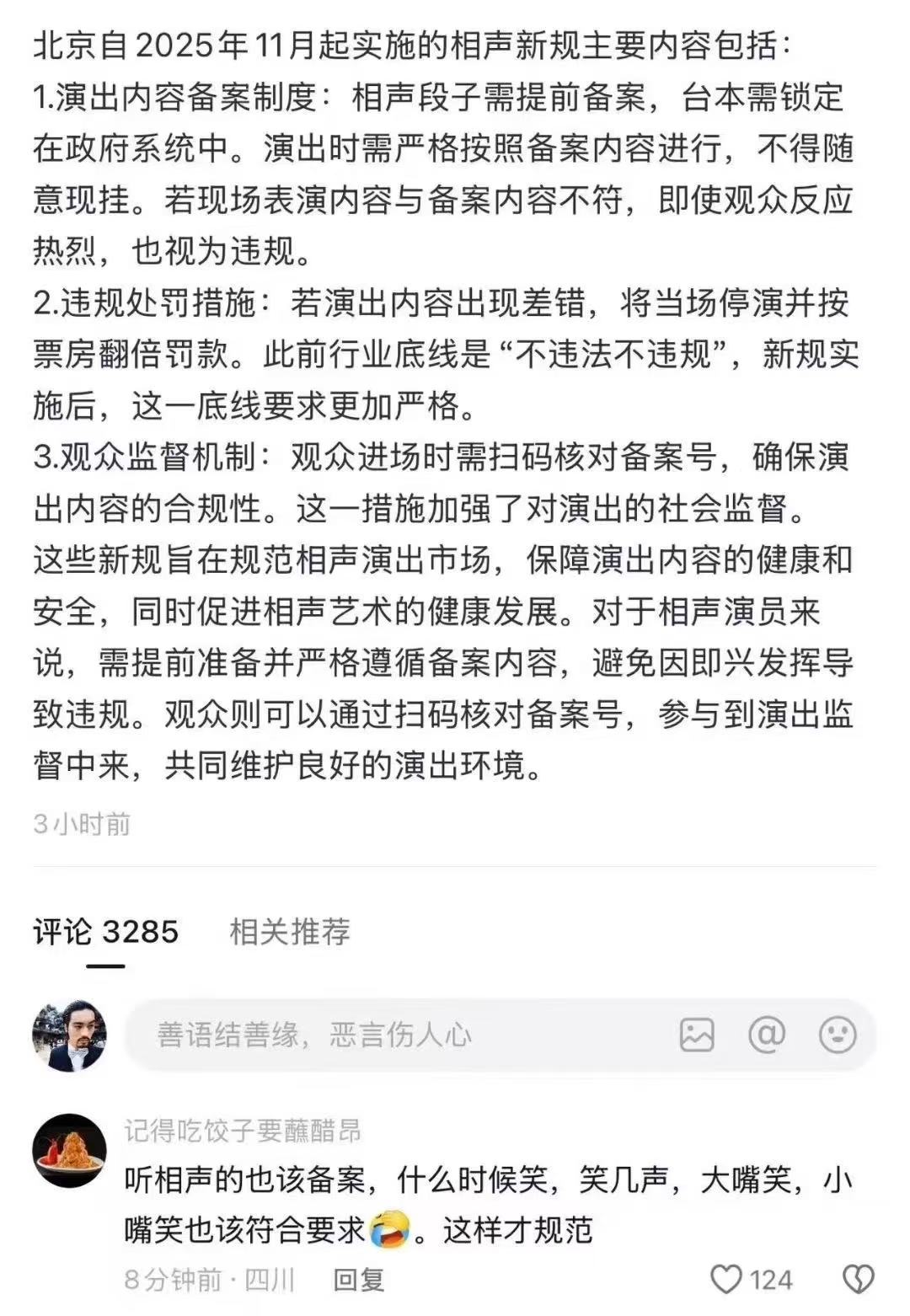Switch to the 相关推荐 tab
910x1316 pixels.
click(x=289, y=932)
